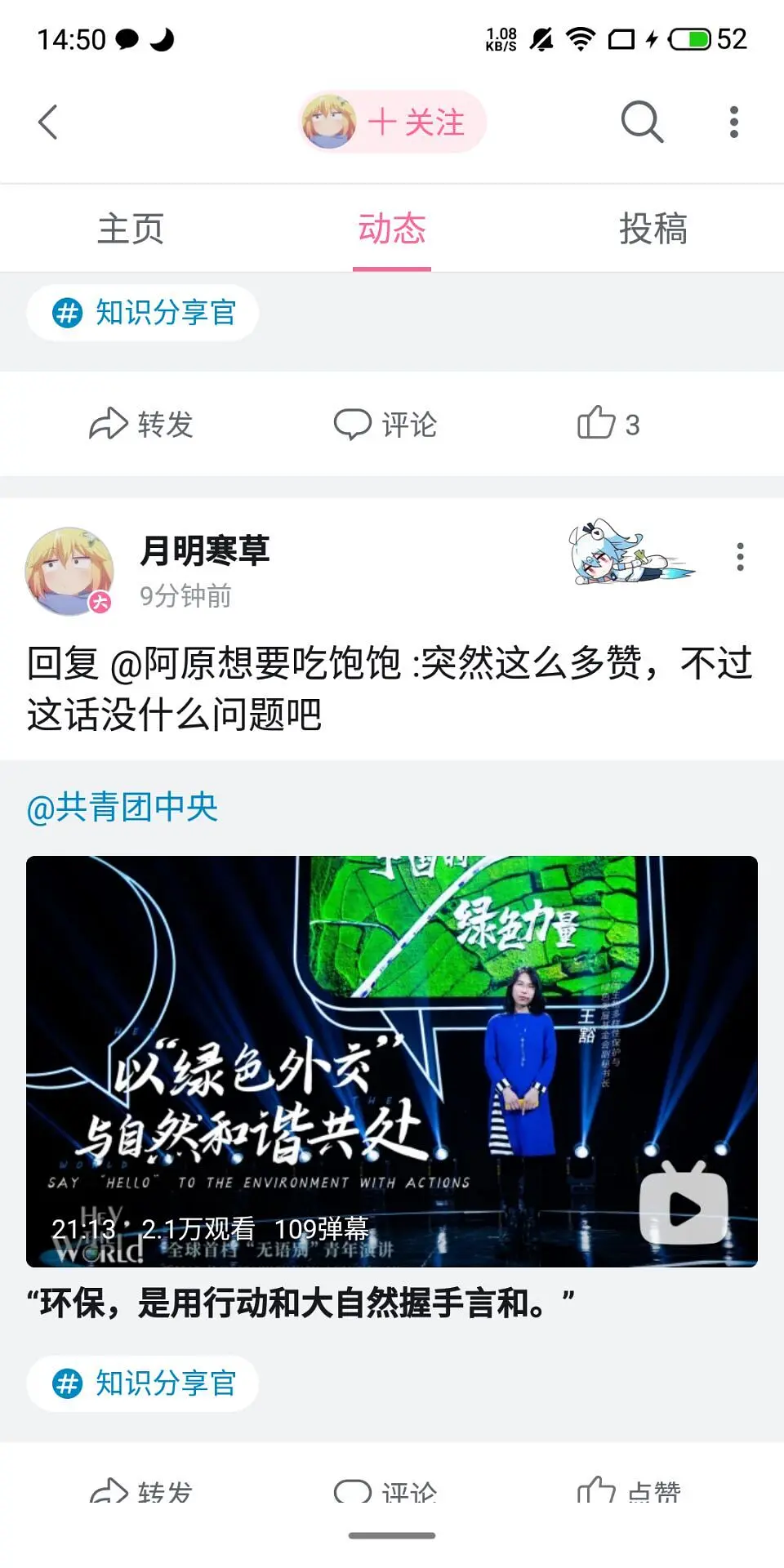Tap 转发 under the 共青团中央 video post
The height and width of the screenshot is (1568, 784).
tap(141, 1491)
